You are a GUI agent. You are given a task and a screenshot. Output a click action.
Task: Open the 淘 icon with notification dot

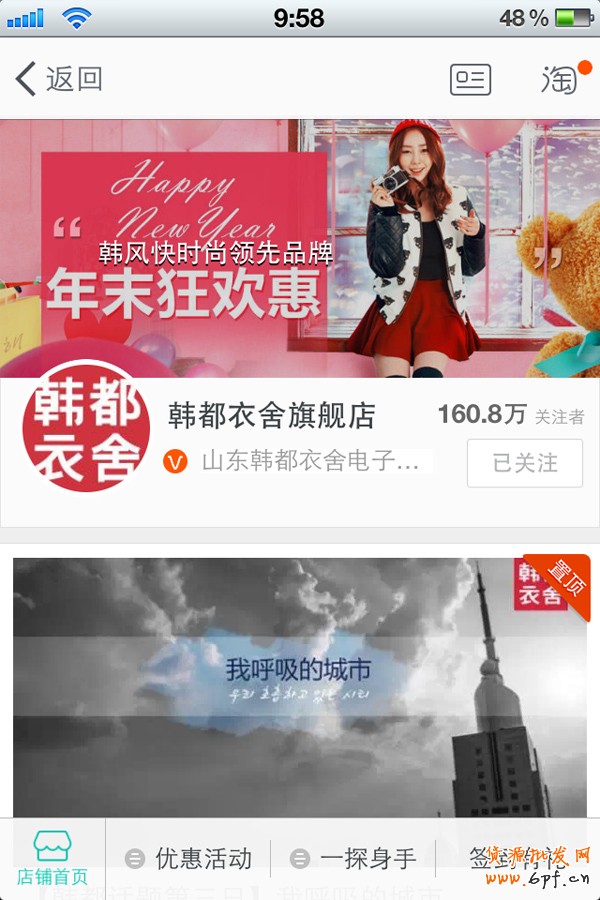click(x=562, y=79)
